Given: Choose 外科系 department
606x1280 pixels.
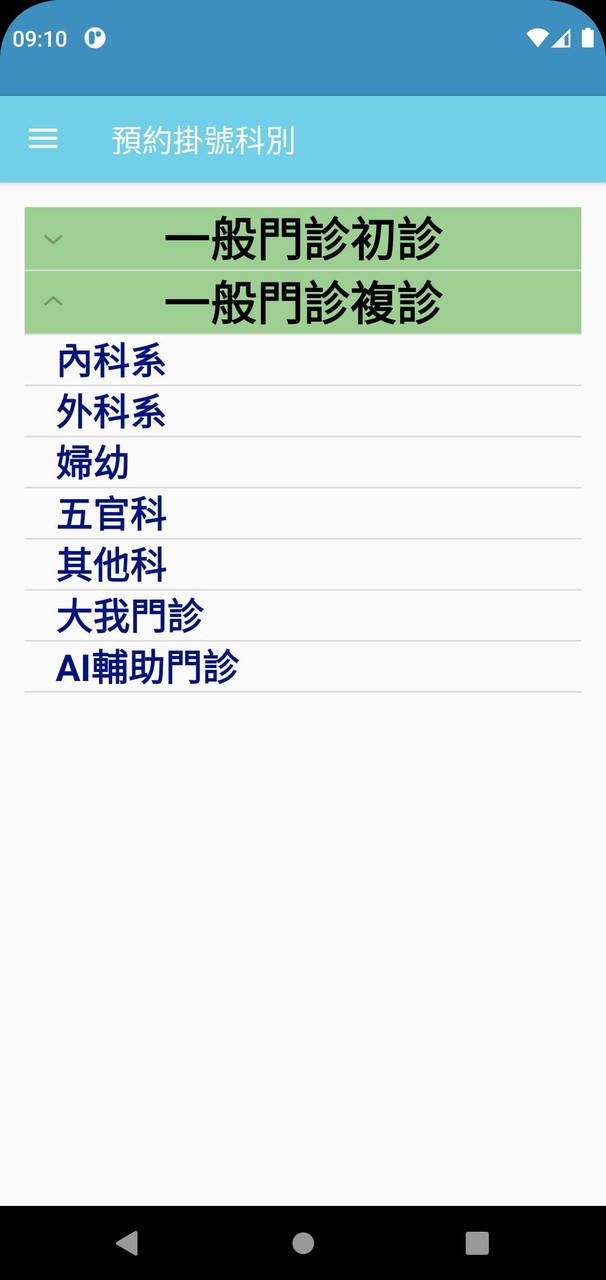Looking at the screenshot, I should pos(111,412).
